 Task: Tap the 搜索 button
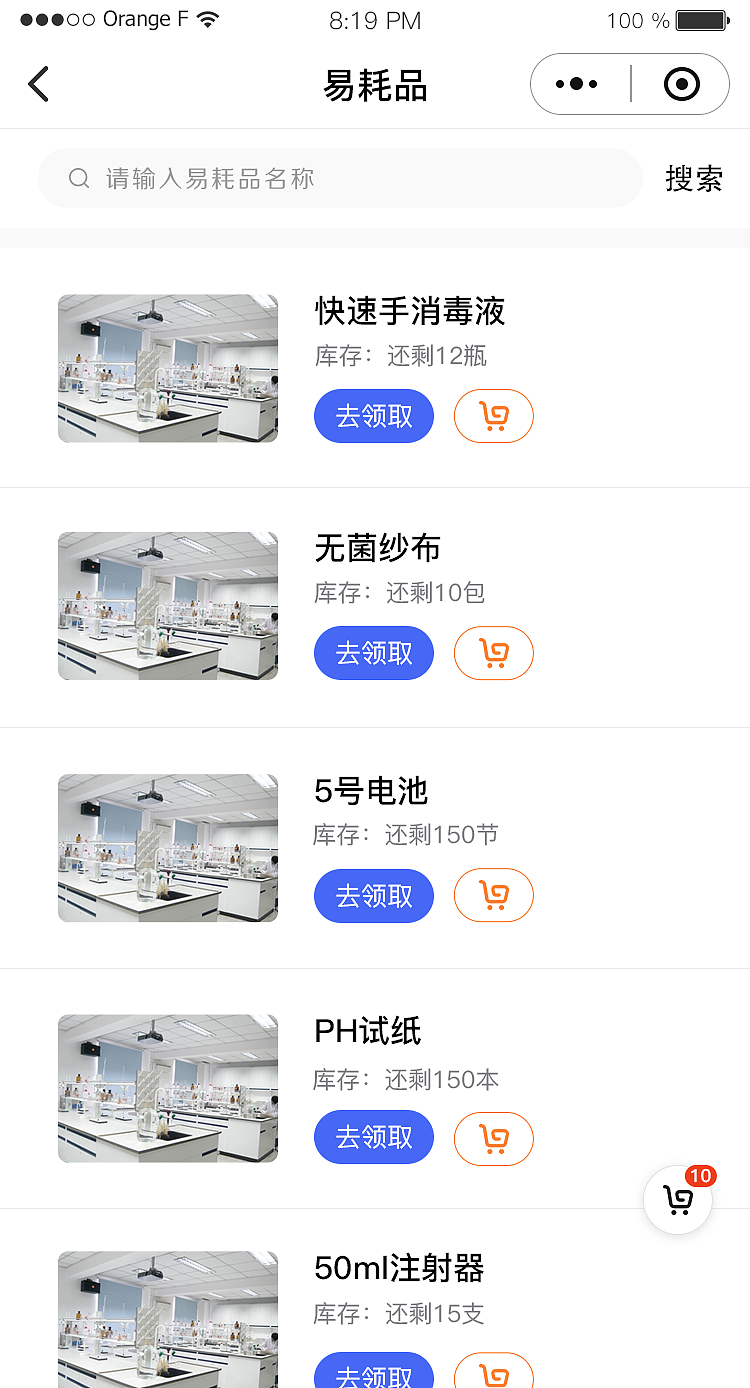pyautogui.click(x=694, y=179)
